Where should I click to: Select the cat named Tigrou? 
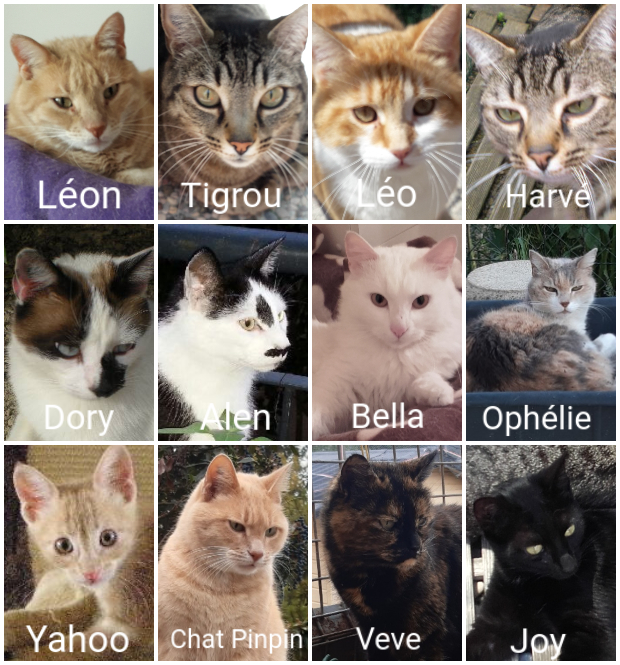(233, 112)
